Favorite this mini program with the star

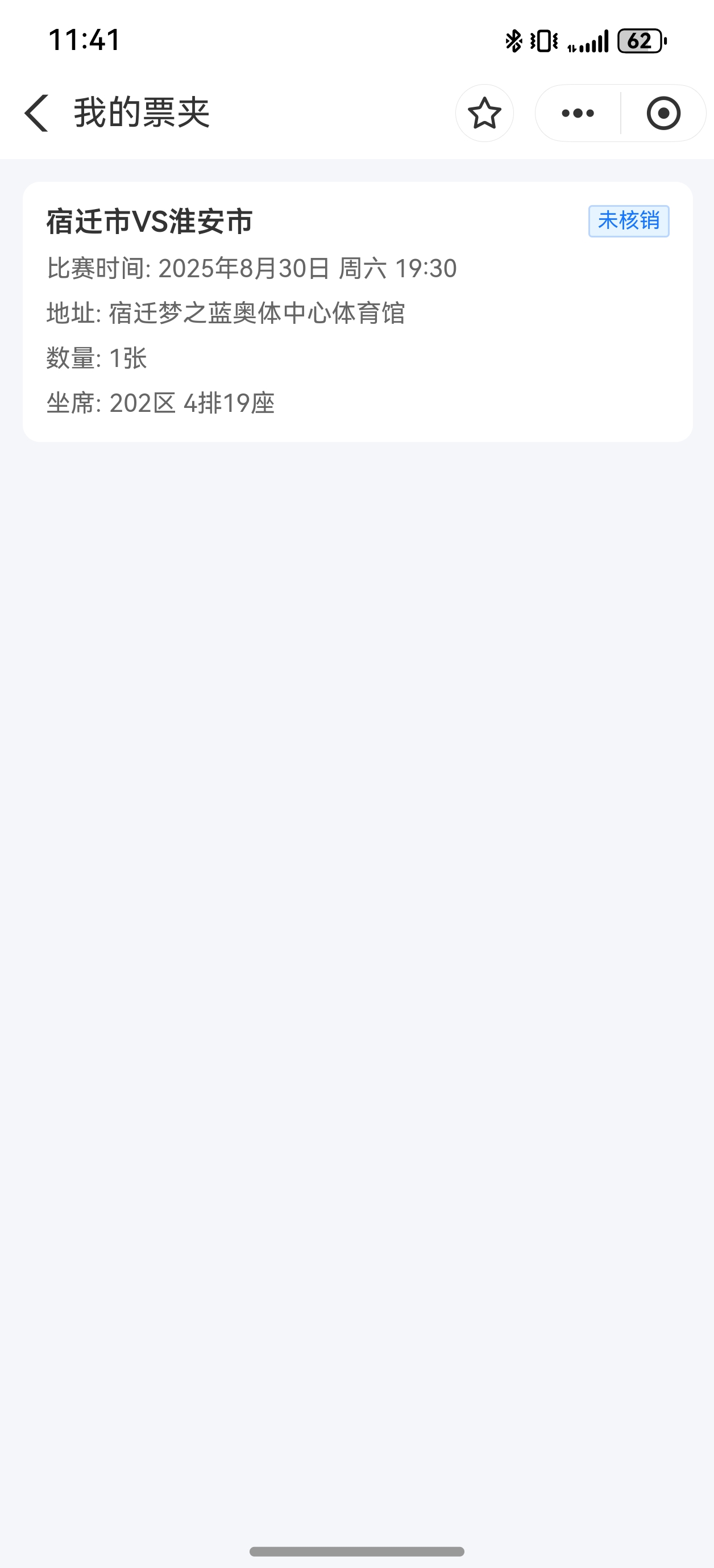point(484,113)
